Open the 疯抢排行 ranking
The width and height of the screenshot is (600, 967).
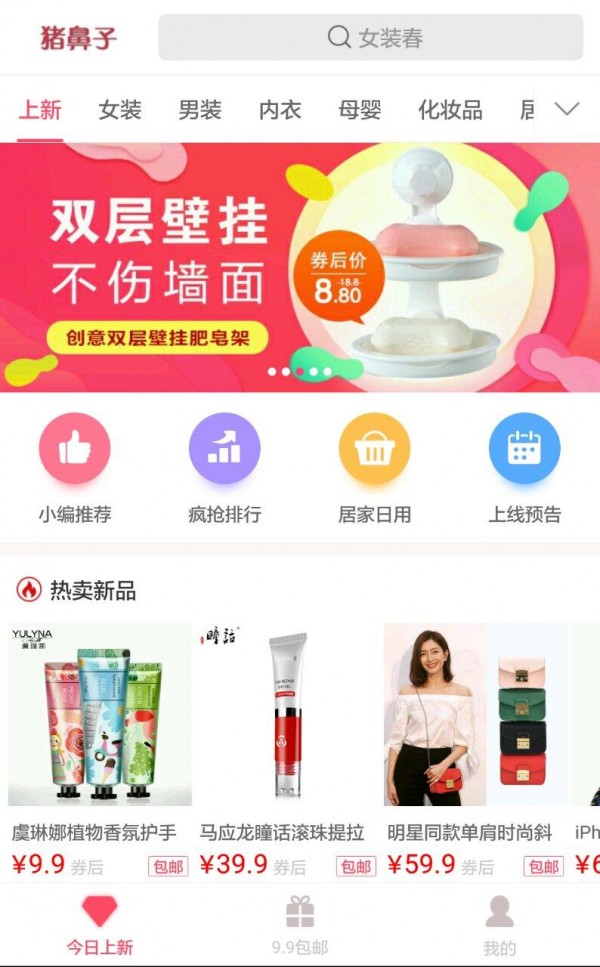(x=225, y=449)
